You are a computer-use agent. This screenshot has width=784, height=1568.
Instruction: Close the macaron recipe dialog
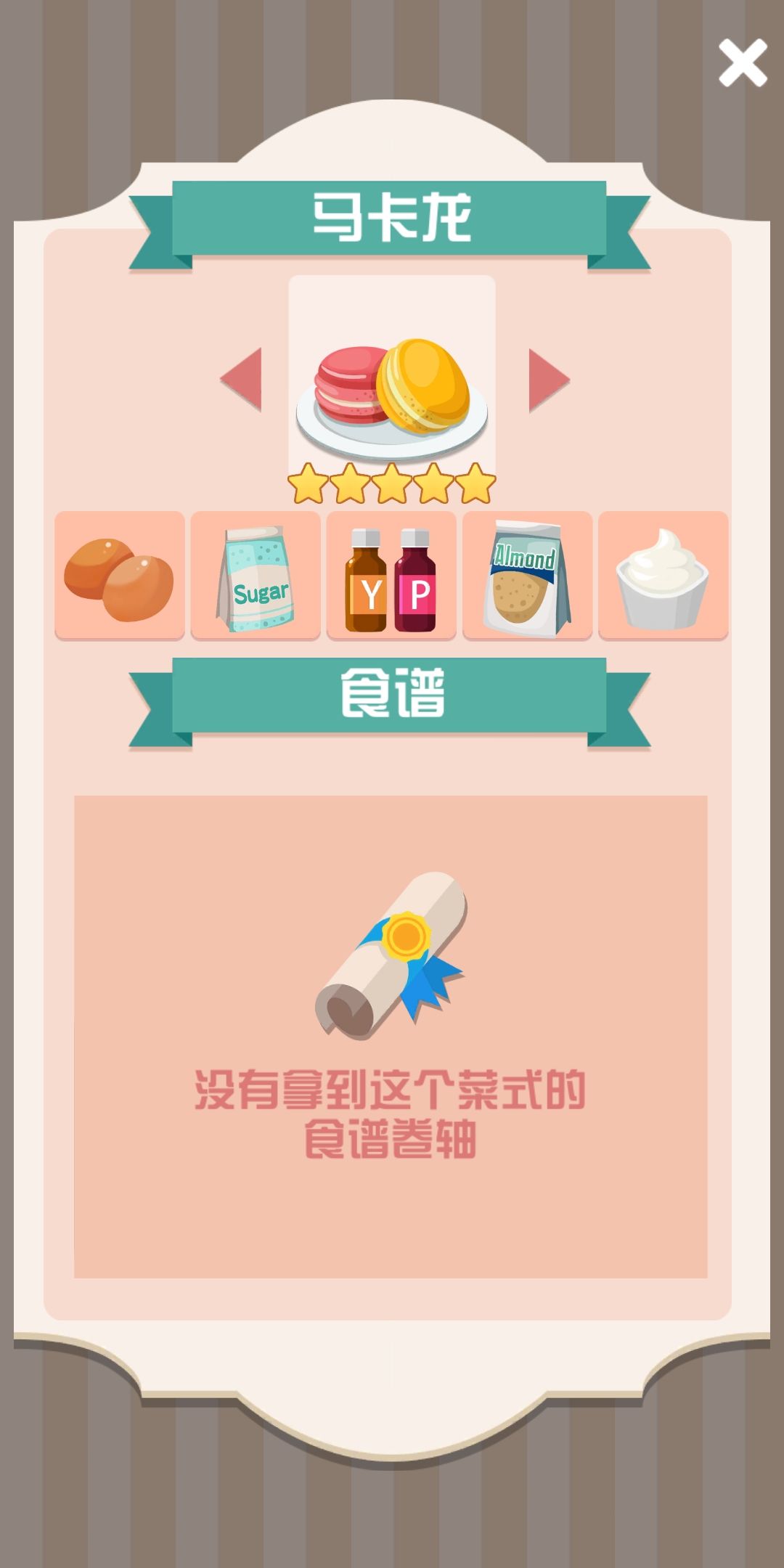tap(743, 63)
